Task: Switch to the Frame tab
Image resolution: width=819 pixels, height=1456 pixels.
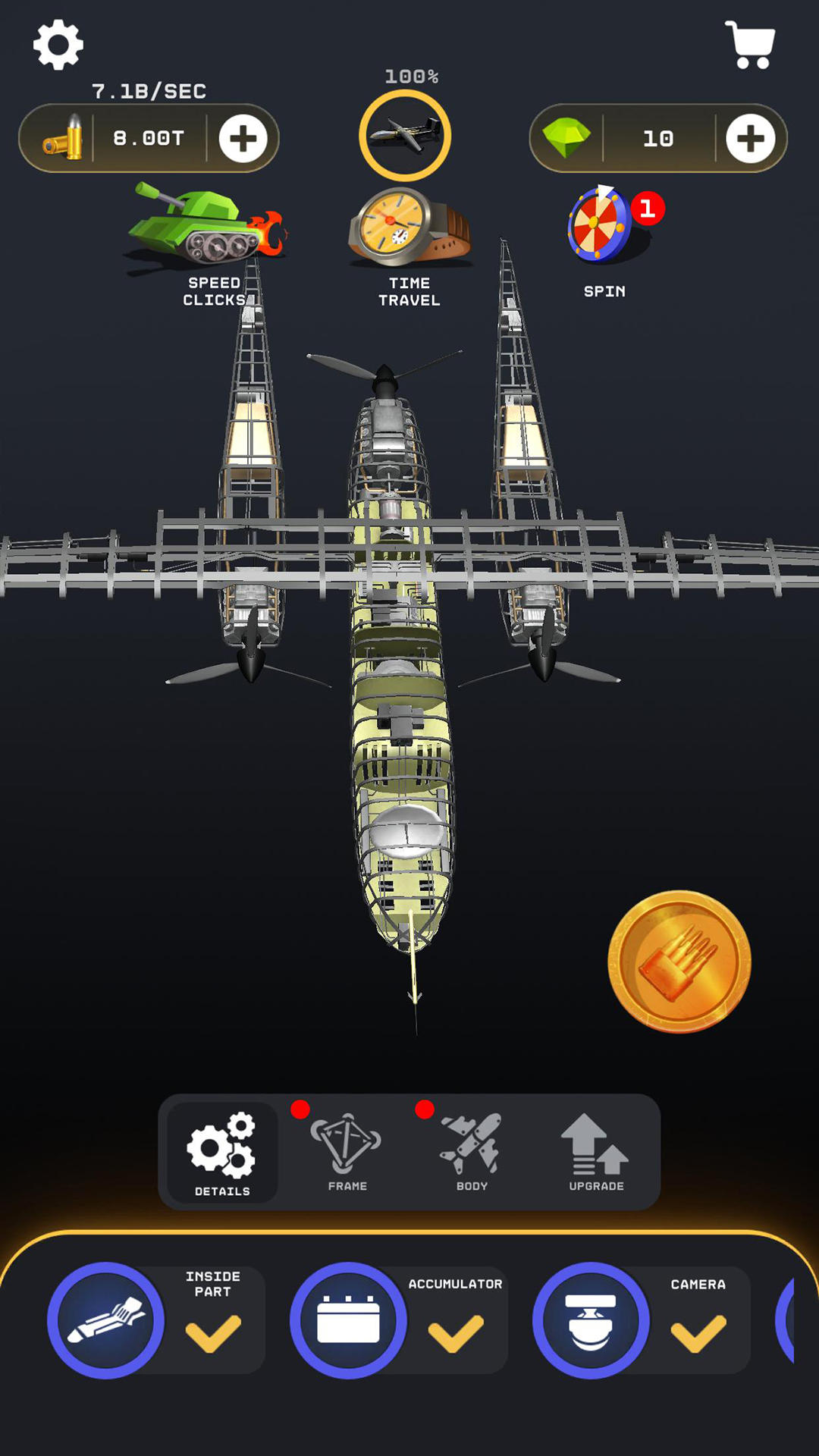Action: point(347,1153)
